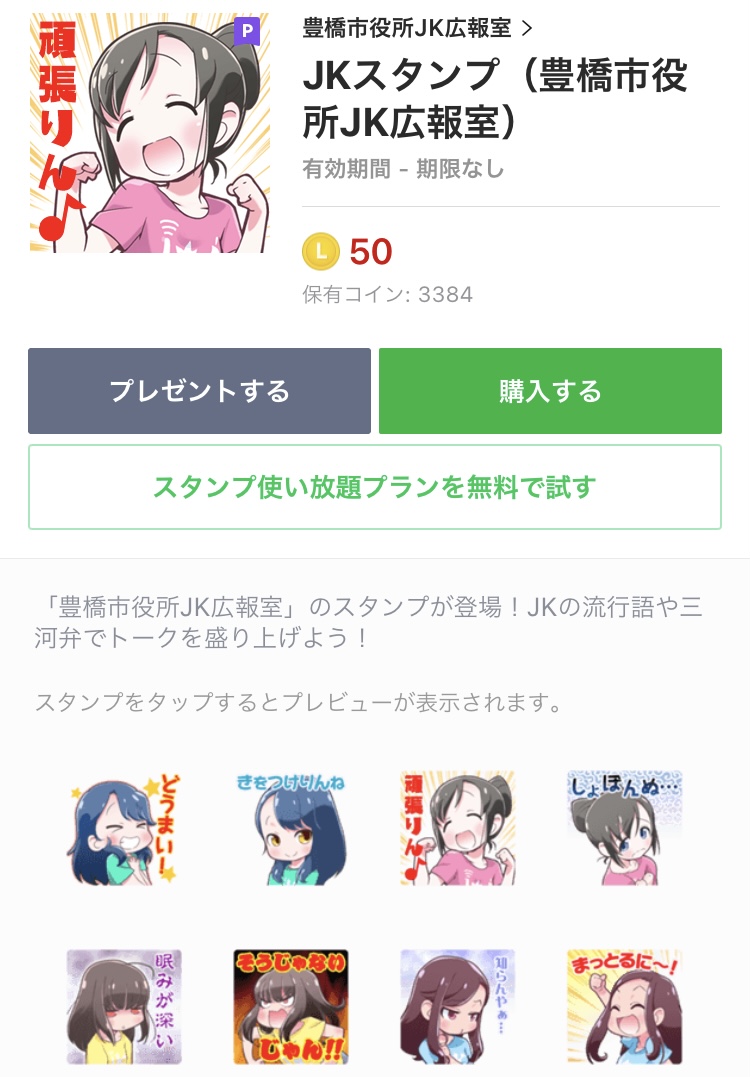Tap the main 頑張りん♪ sticker artwork
Screen dimensions: 750x1077
(148, 135)
